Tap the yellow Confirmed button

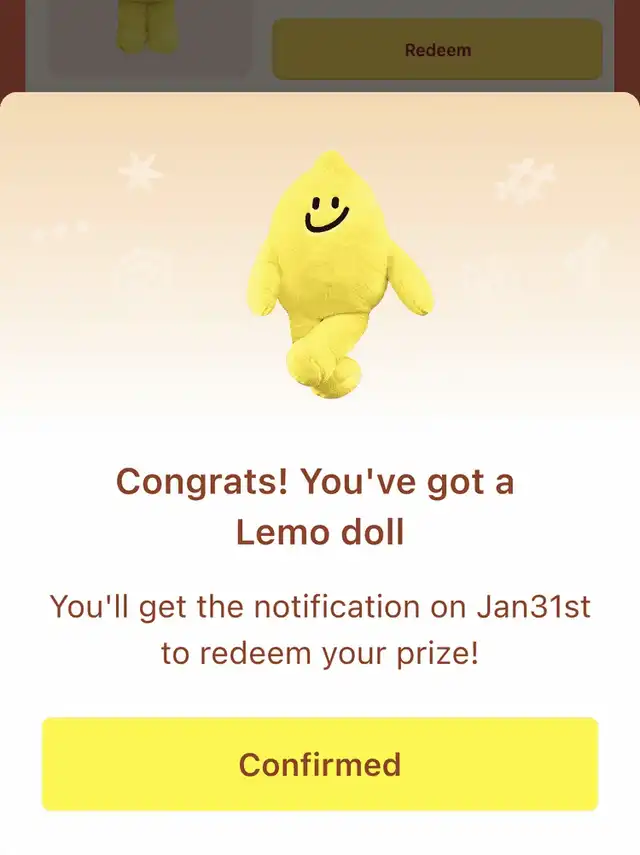[x=320, y=764]
